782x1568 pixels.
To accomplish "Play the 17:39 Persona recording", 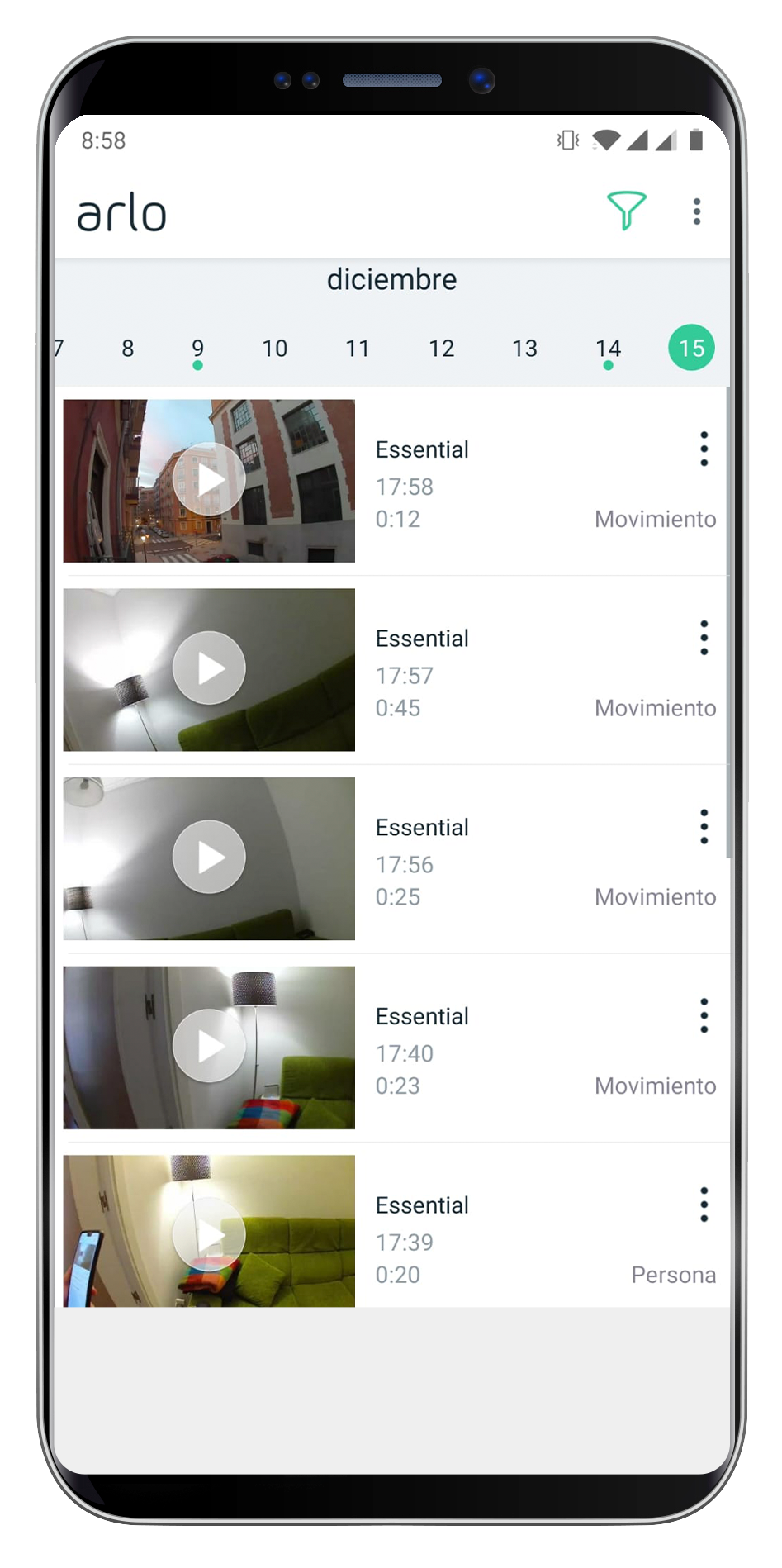I will (209, 1233).
